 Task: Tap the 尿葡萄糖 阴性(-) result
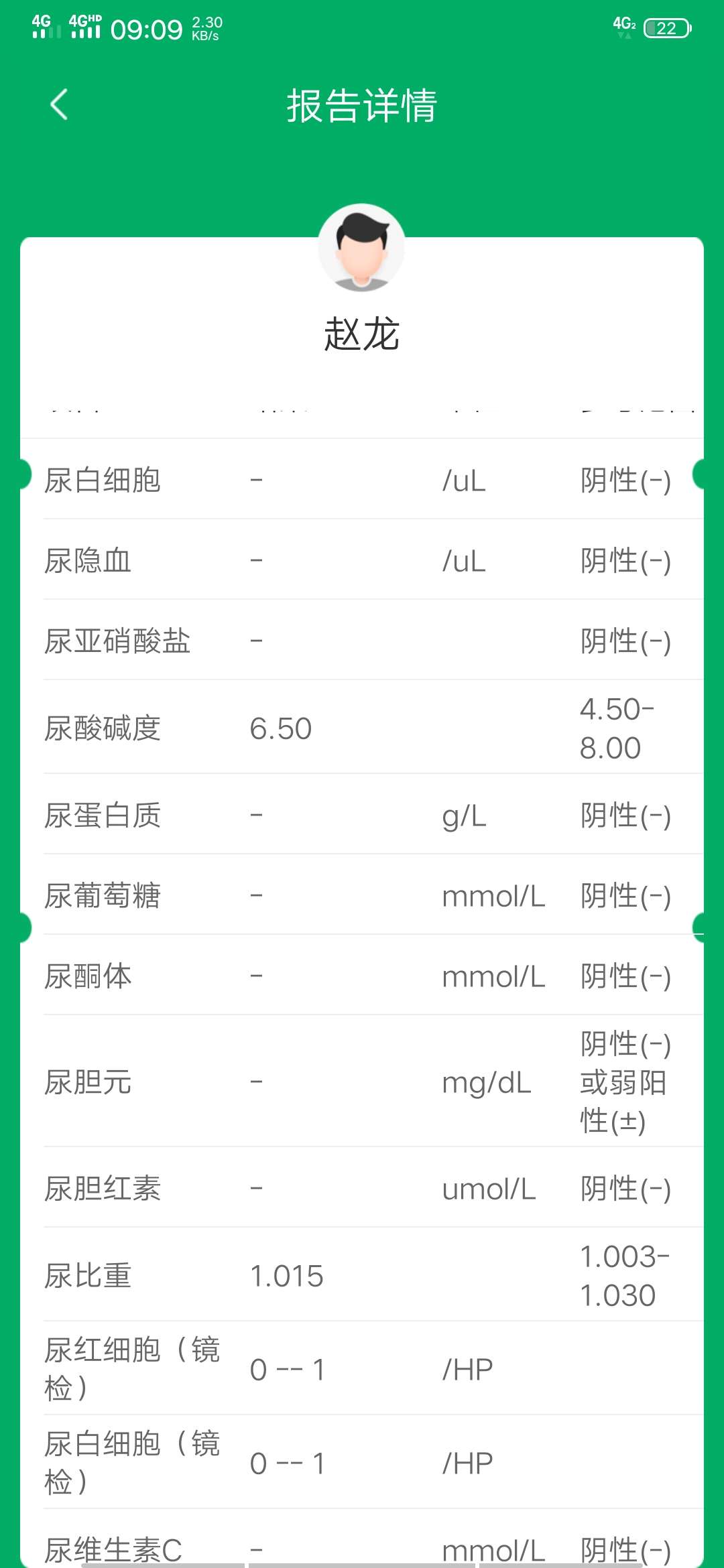pos(626,896)
